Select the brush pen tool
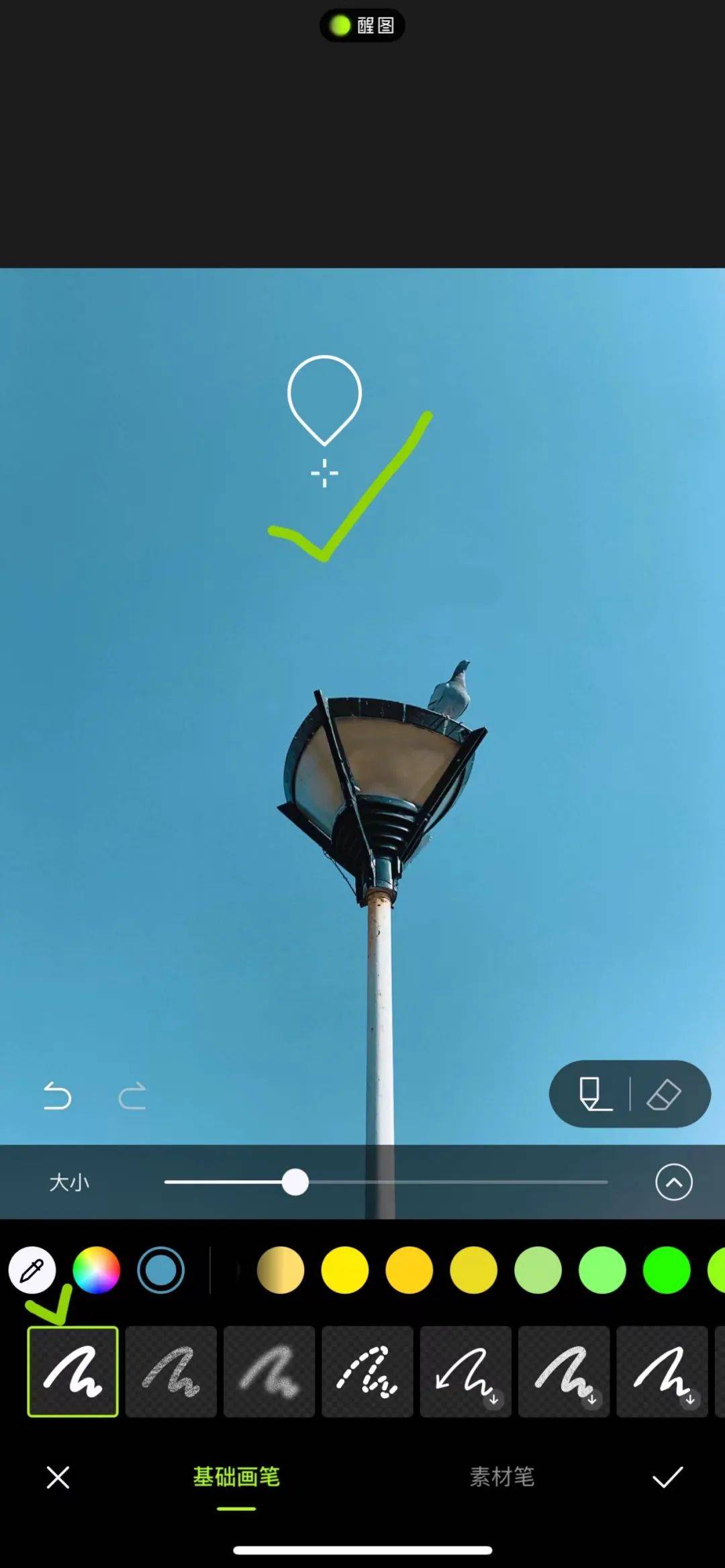This screenshot has height=1568, width=725. (x=595, y=1094)
